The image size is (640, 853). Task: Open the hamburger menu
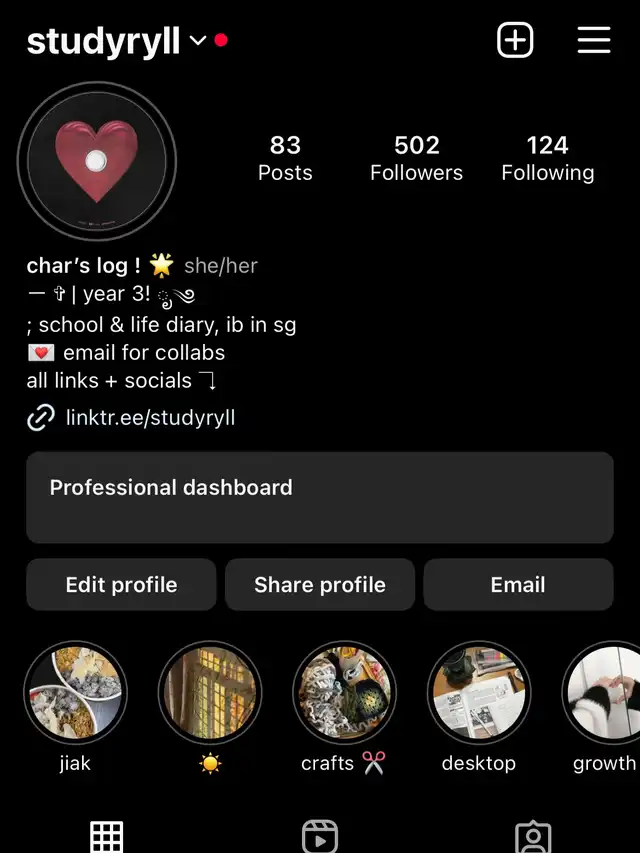click(x=594, y=41)
